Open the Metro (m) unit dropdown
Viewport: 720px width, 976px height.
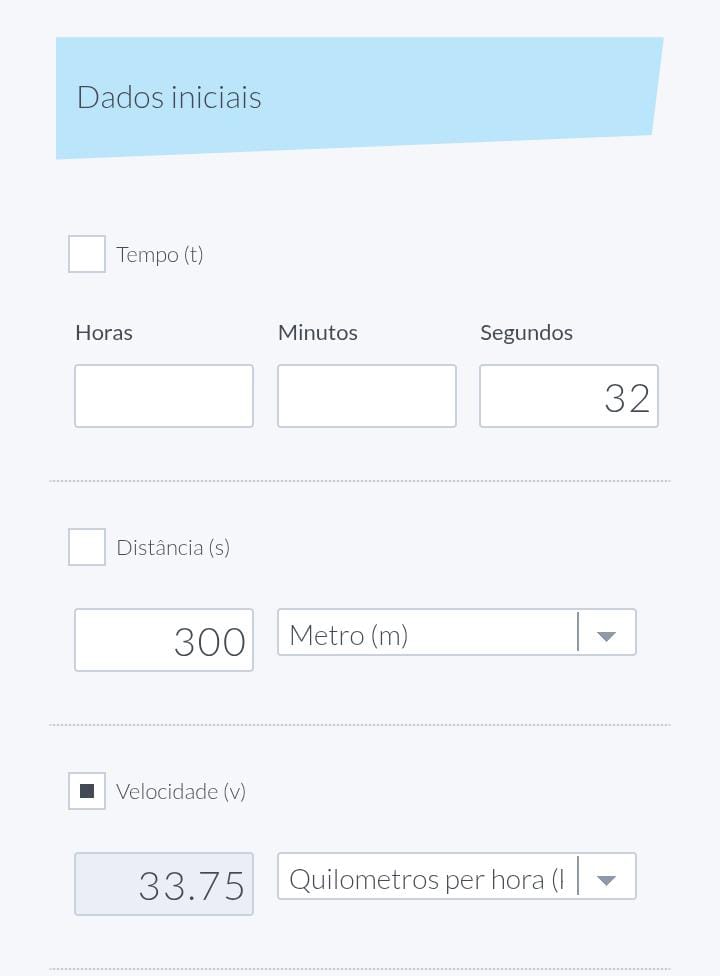pyautogui.click(x=457, y=633)
